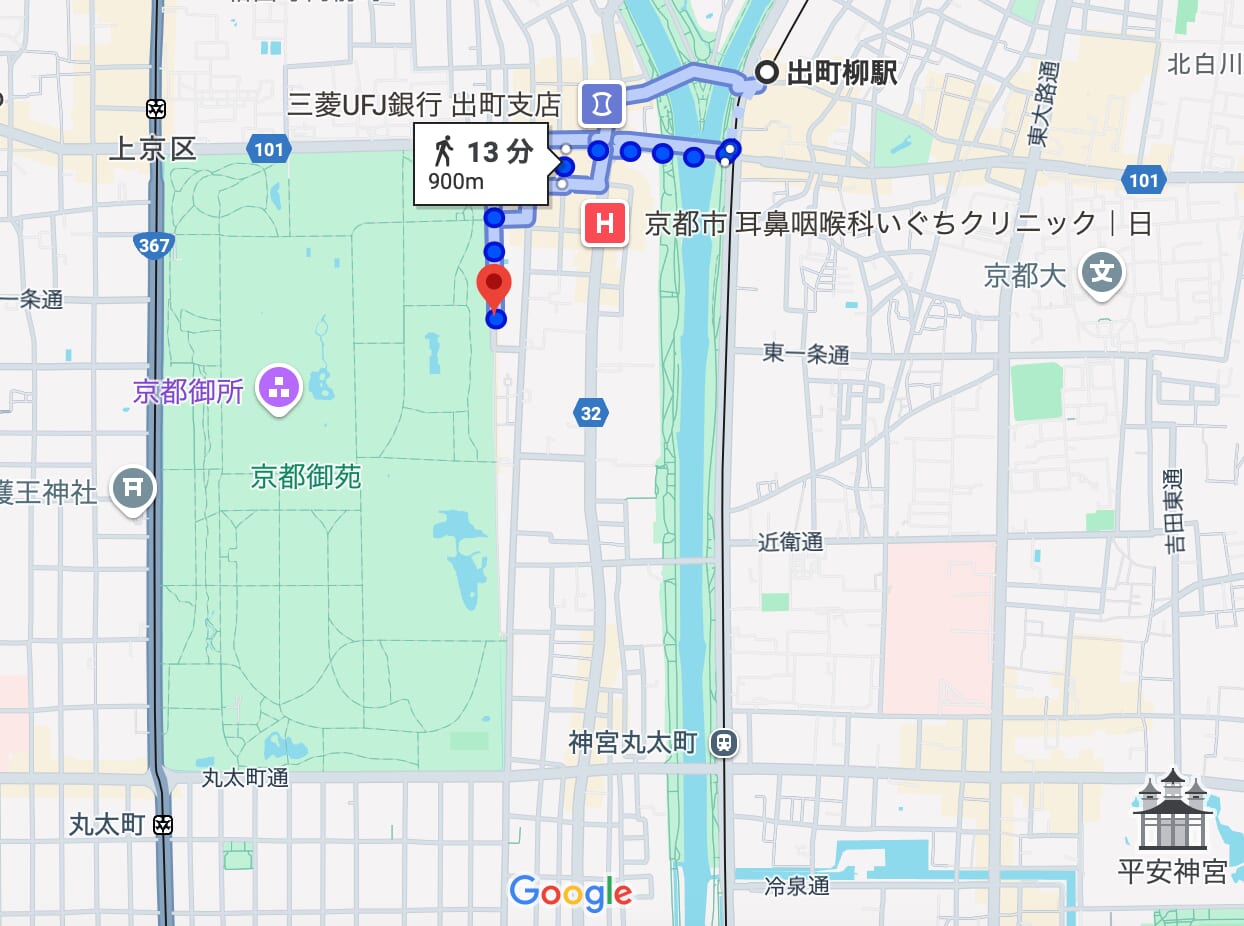Open the 護王神社 shrine marker
Viewport: 1244px width, 926px height.
(x=134, y=489)
